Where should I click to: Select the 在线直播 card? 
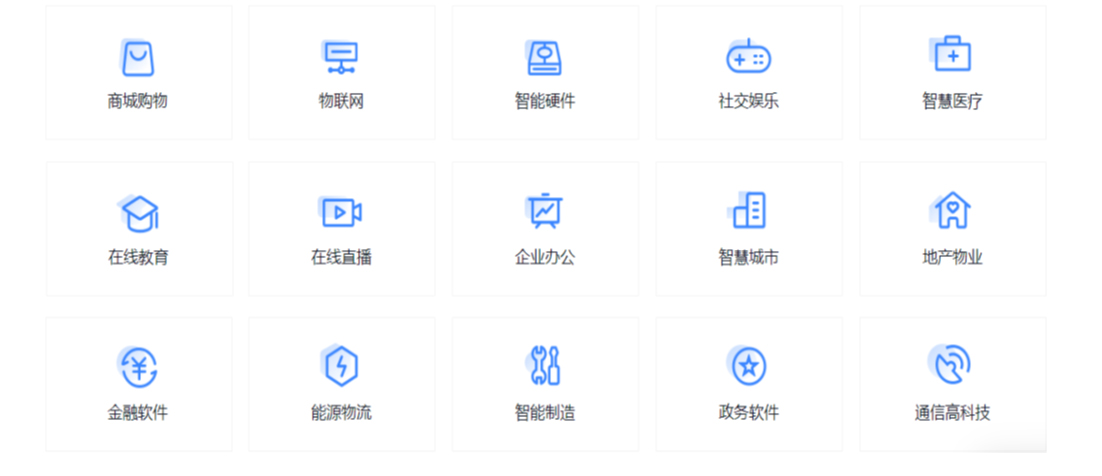point(341,229)
